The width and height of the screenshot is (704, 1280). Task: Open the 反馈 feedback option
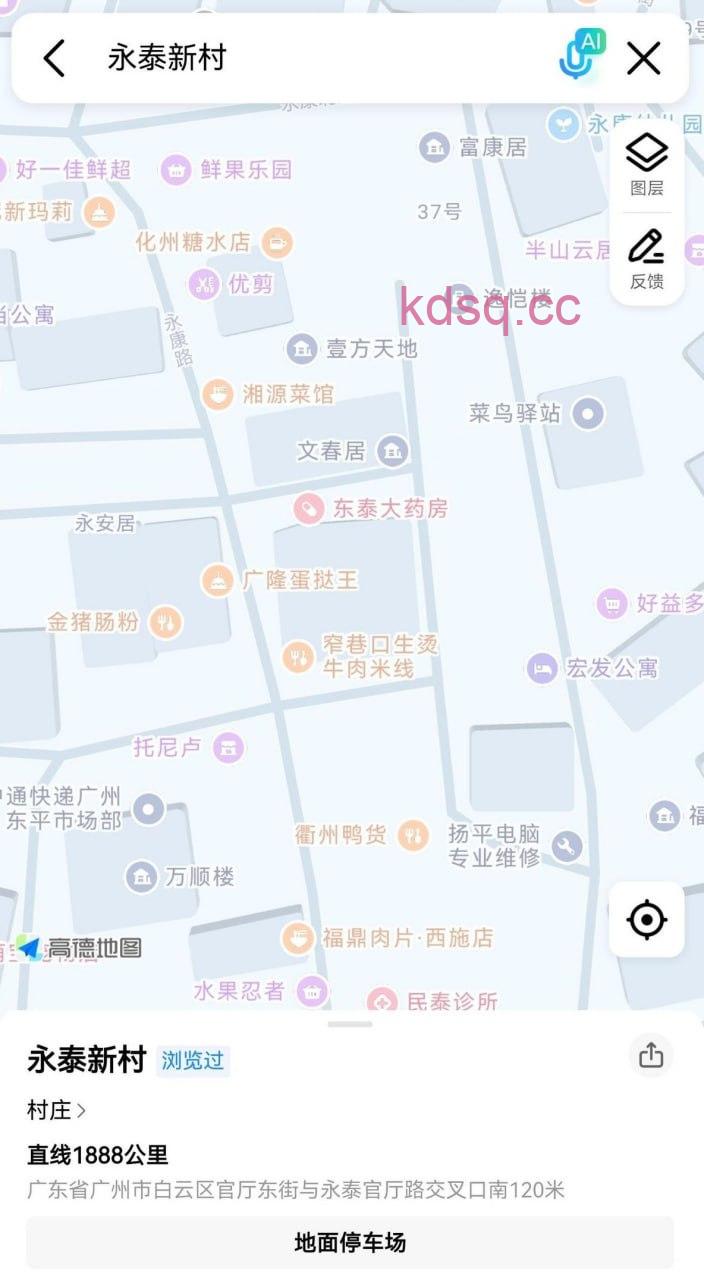pos(647,258)
